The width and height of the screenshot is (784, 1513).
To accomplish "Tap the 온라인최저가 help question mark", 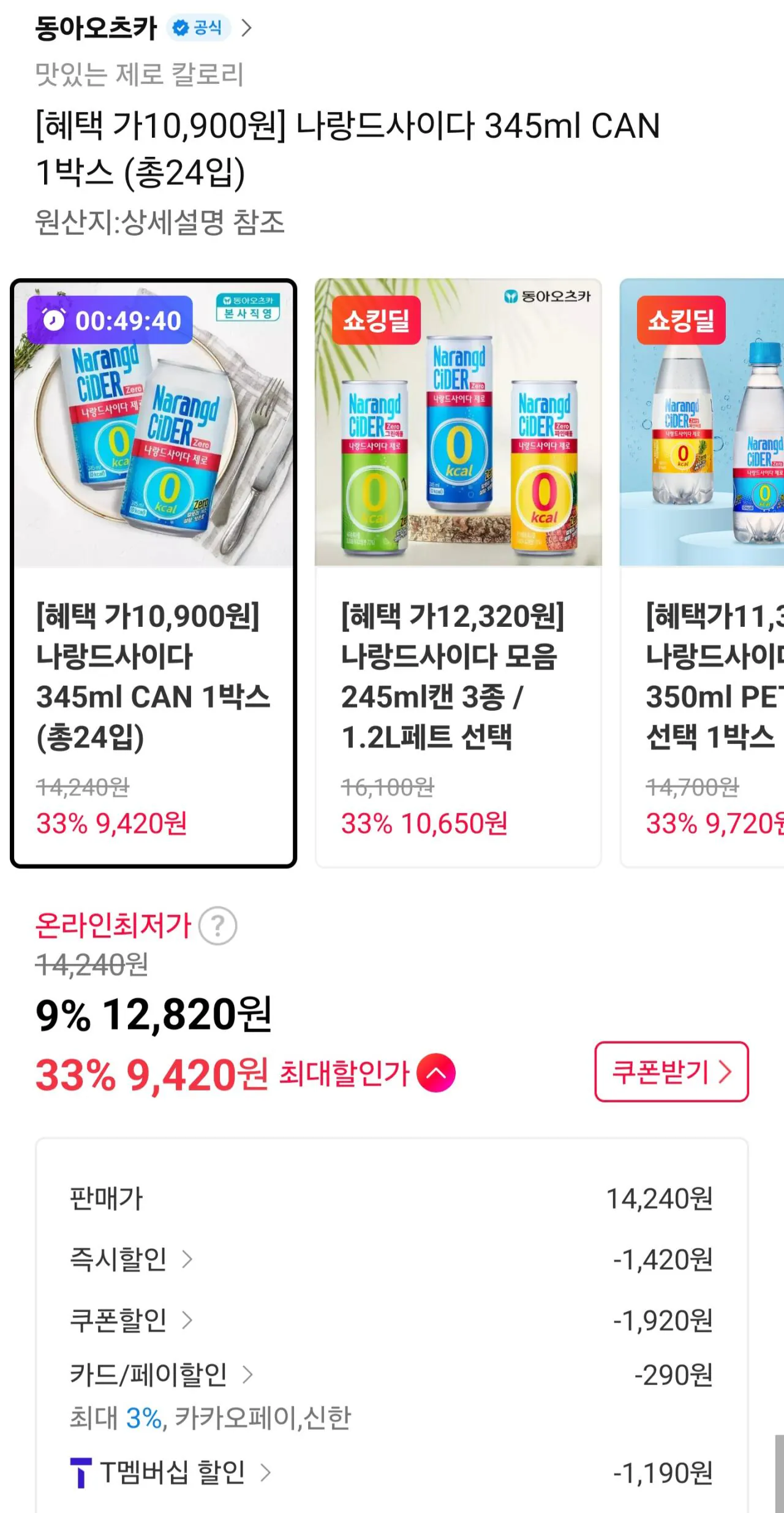I will [x=217, y=926].
